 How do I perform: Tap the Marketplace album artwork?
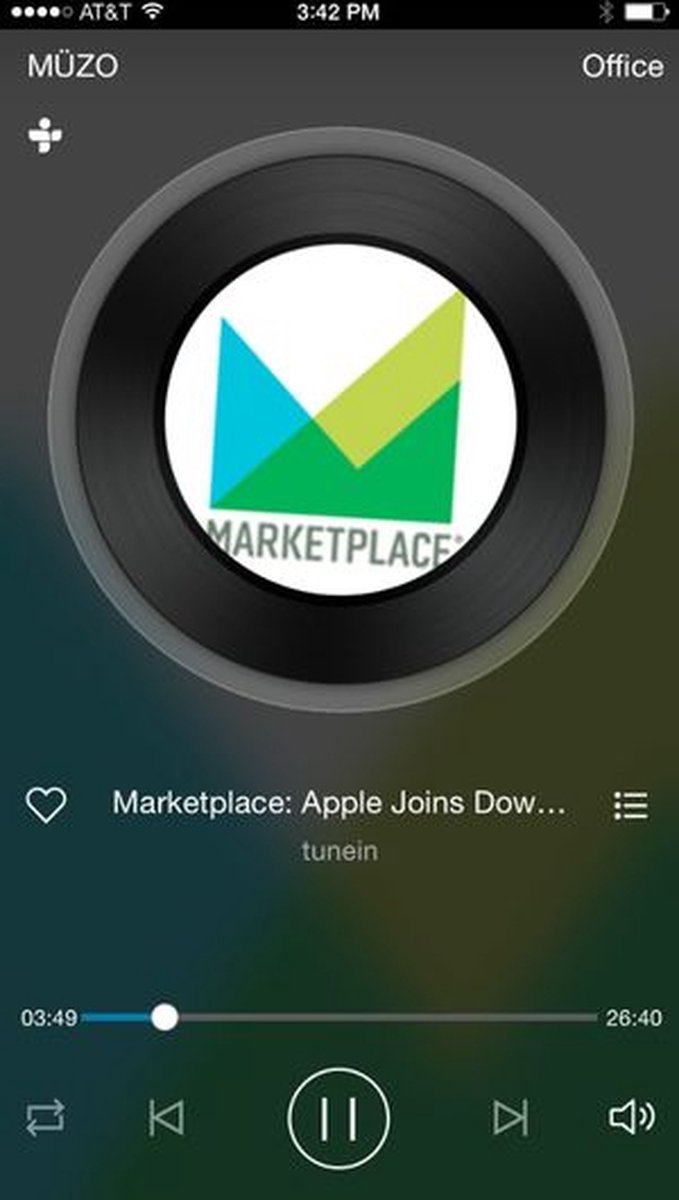click(x=340, y=420)
